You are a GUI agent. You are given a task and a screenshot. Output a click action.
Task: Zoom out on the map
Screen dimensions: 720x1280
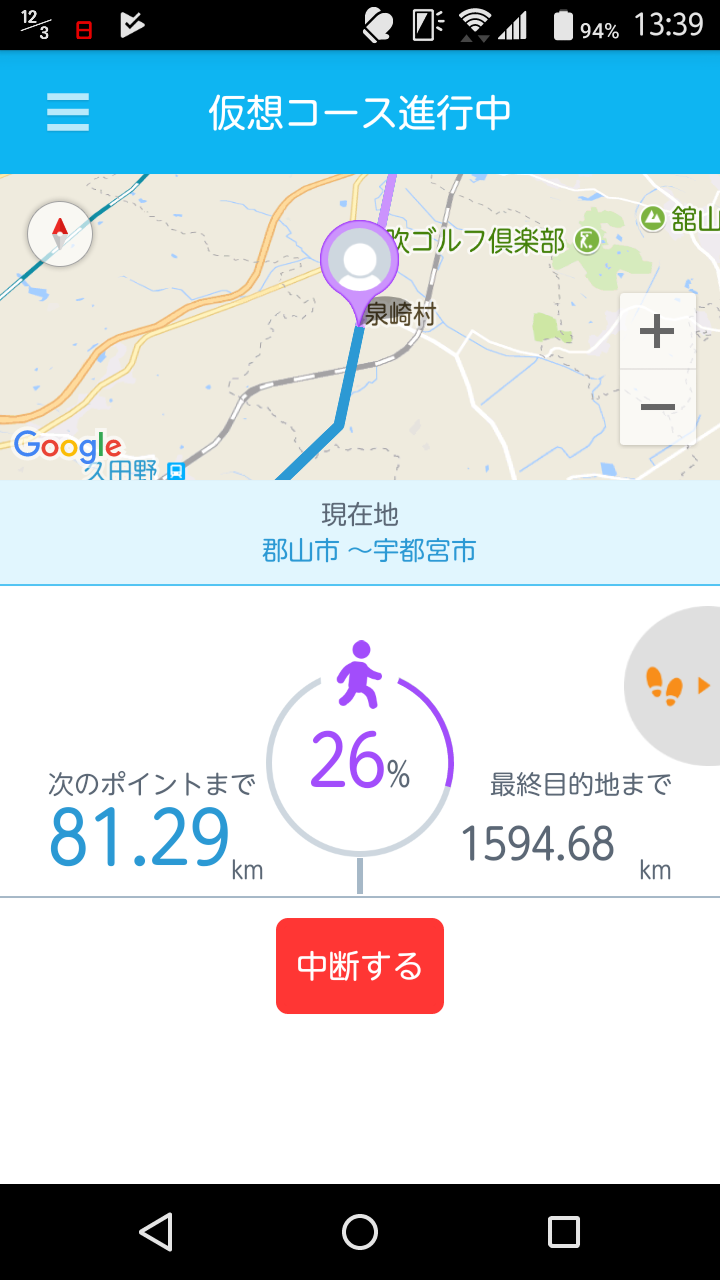click(657, 407)
